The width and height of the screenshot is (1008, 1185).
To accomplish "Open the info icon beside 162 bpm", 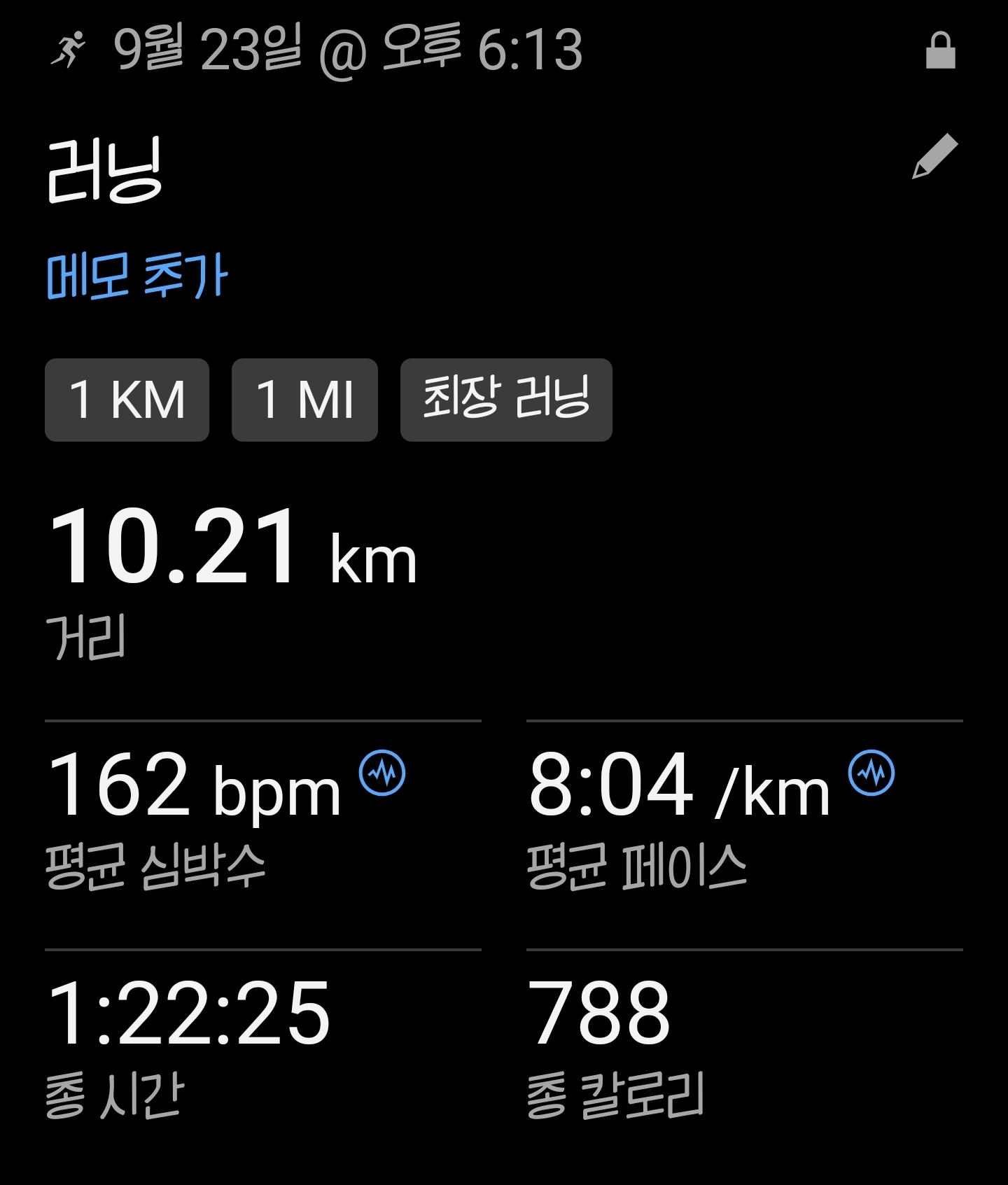I will pos(382,773).
